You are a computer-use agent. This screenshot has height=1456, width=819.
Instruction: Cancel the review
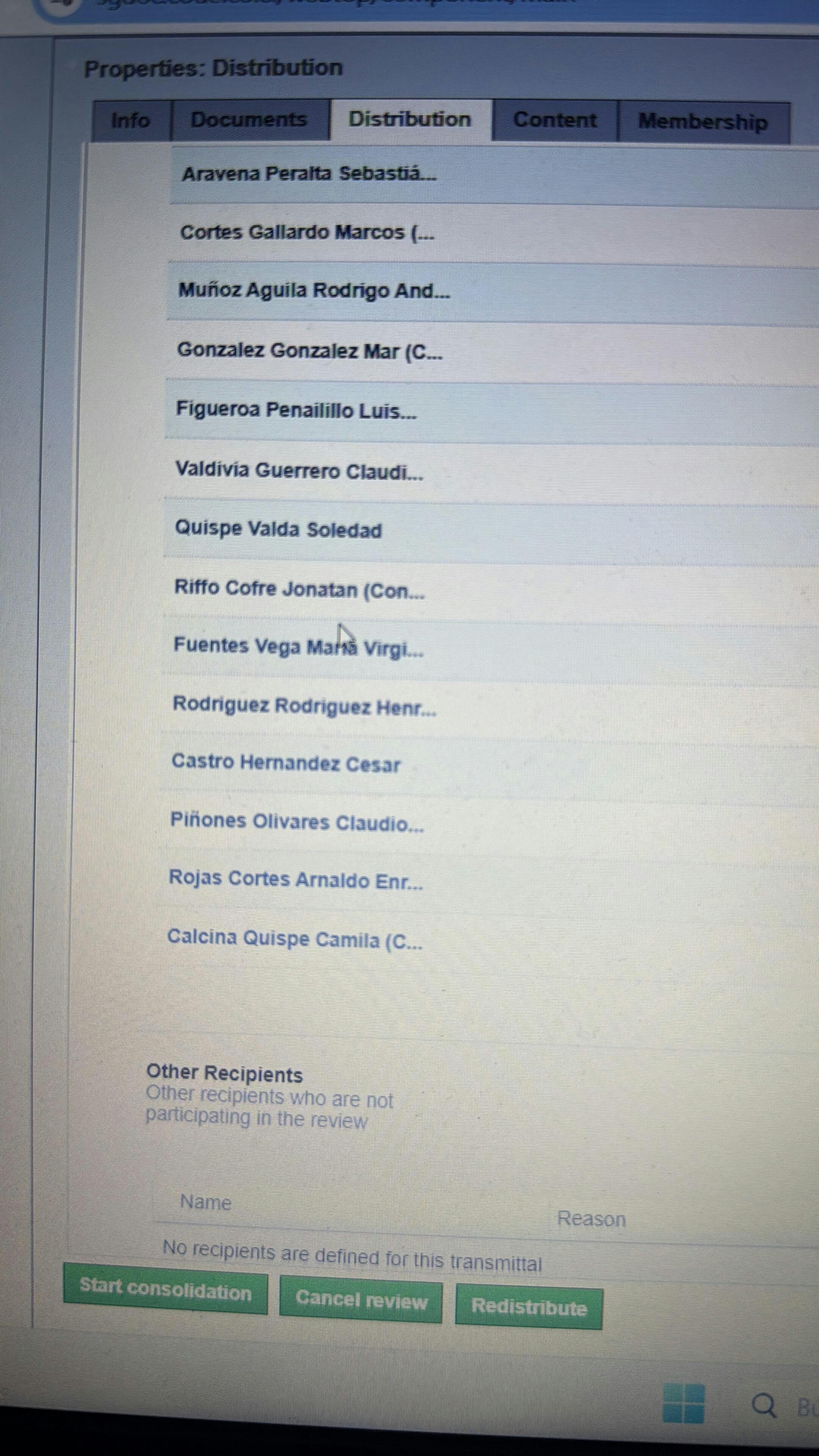click(x=361, y=1301)
